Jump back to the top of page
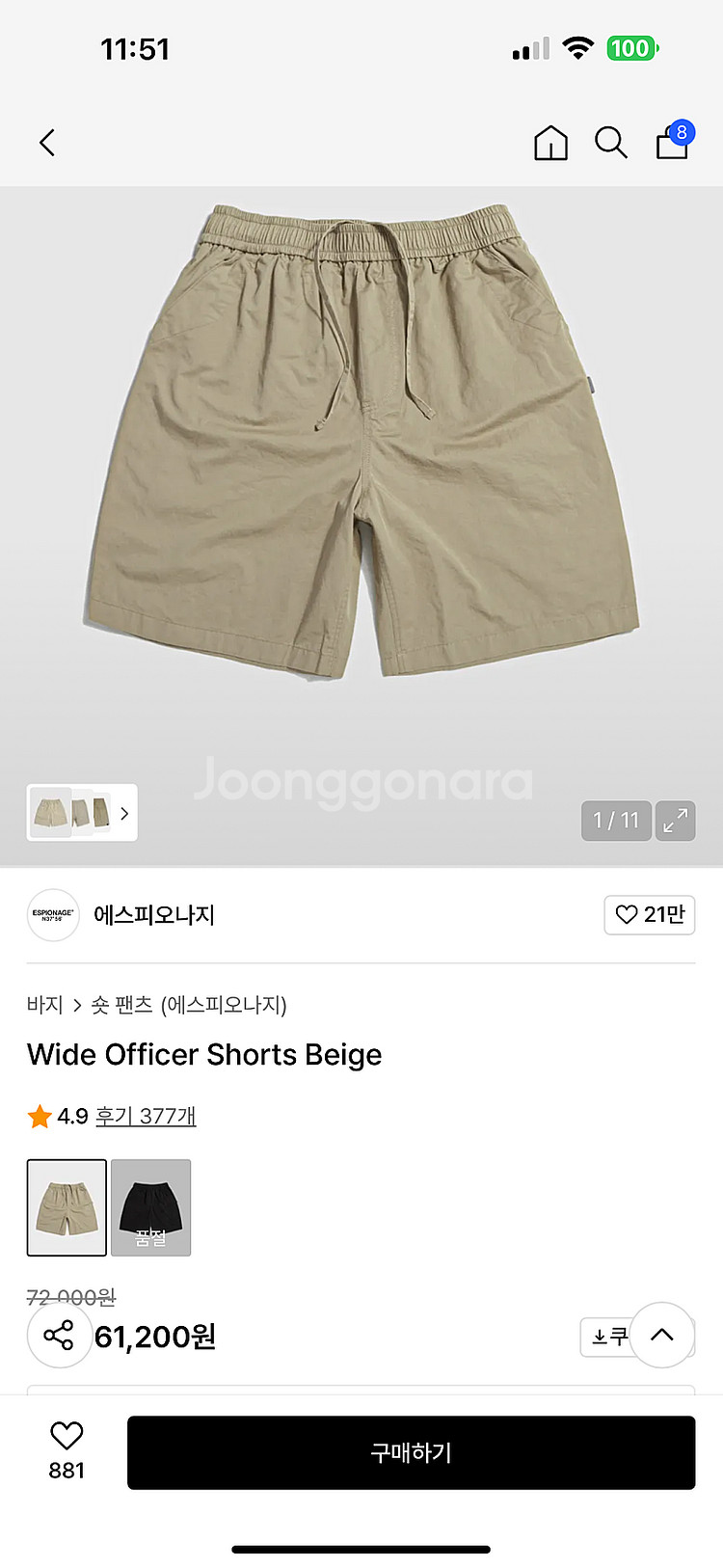The width and height of the screenshot is (723, 1568). [x=661, y=1335]
